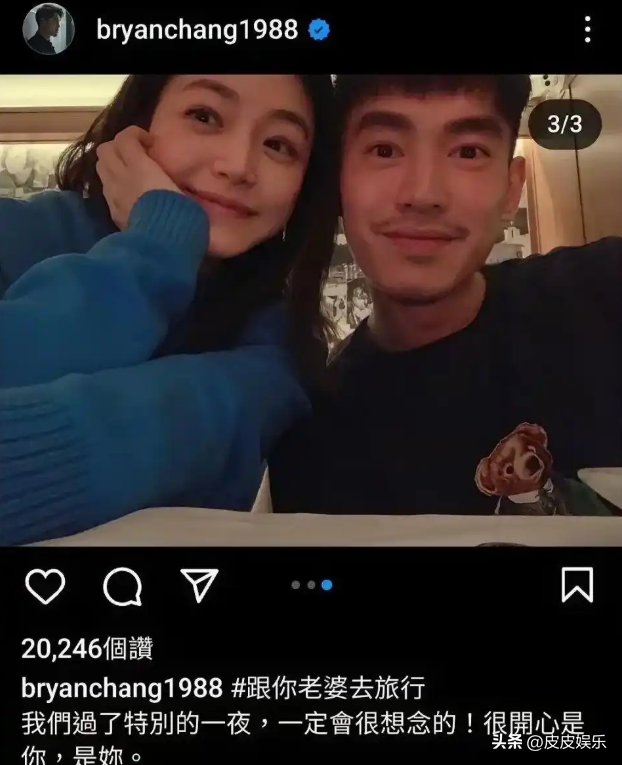Visit the bryanchang1988 username in the header
Screen dimensions: 622x765
[197, 30]
